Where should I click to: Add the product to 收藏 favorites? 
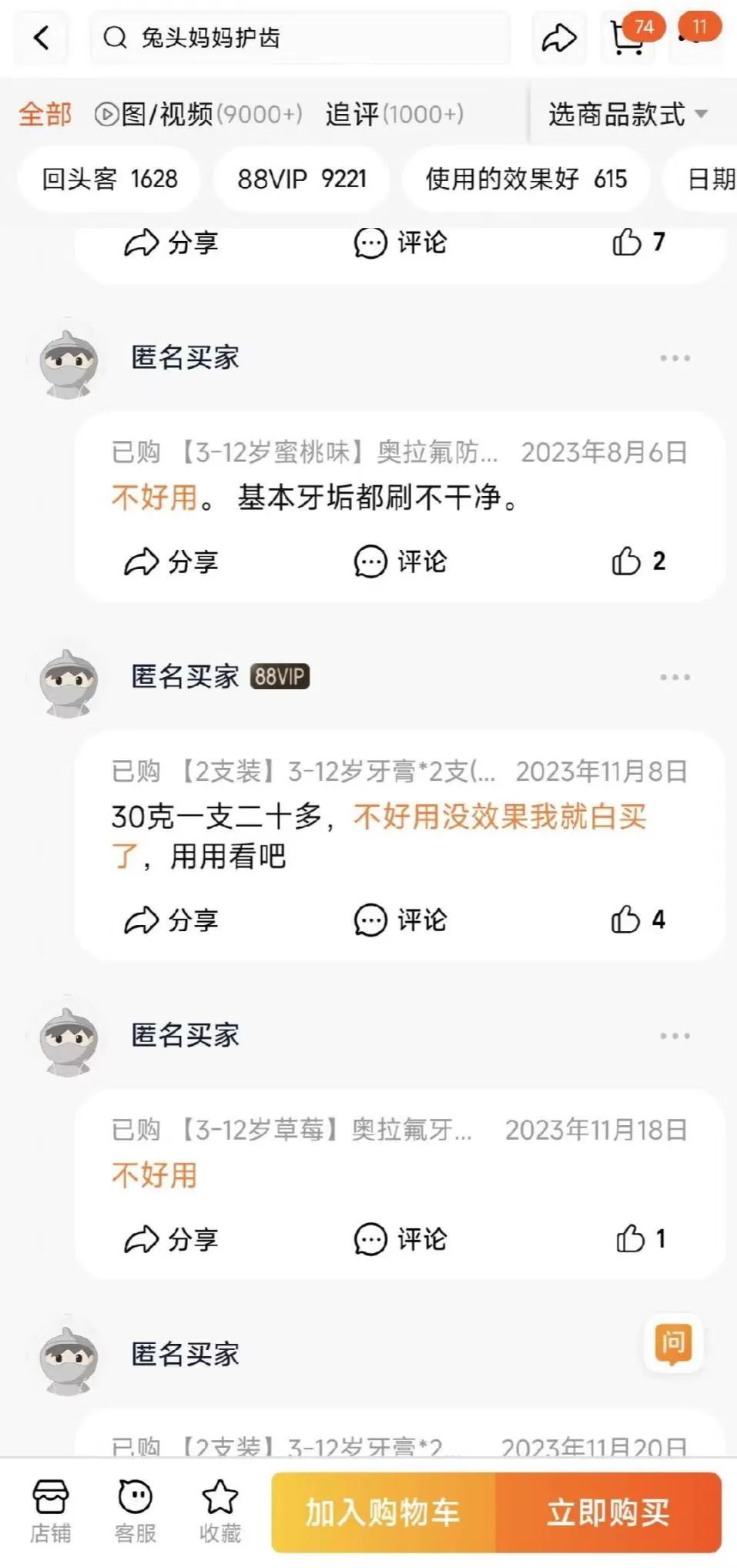coord(220,1511)
